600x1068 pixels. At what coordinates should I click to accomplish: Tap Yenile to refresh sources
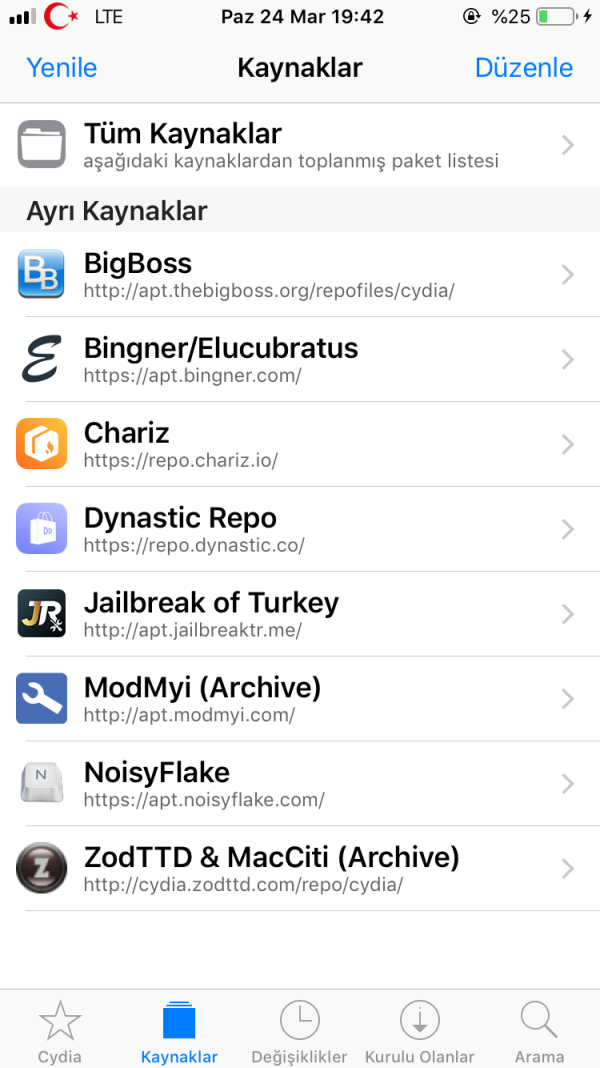click(61, 68)
